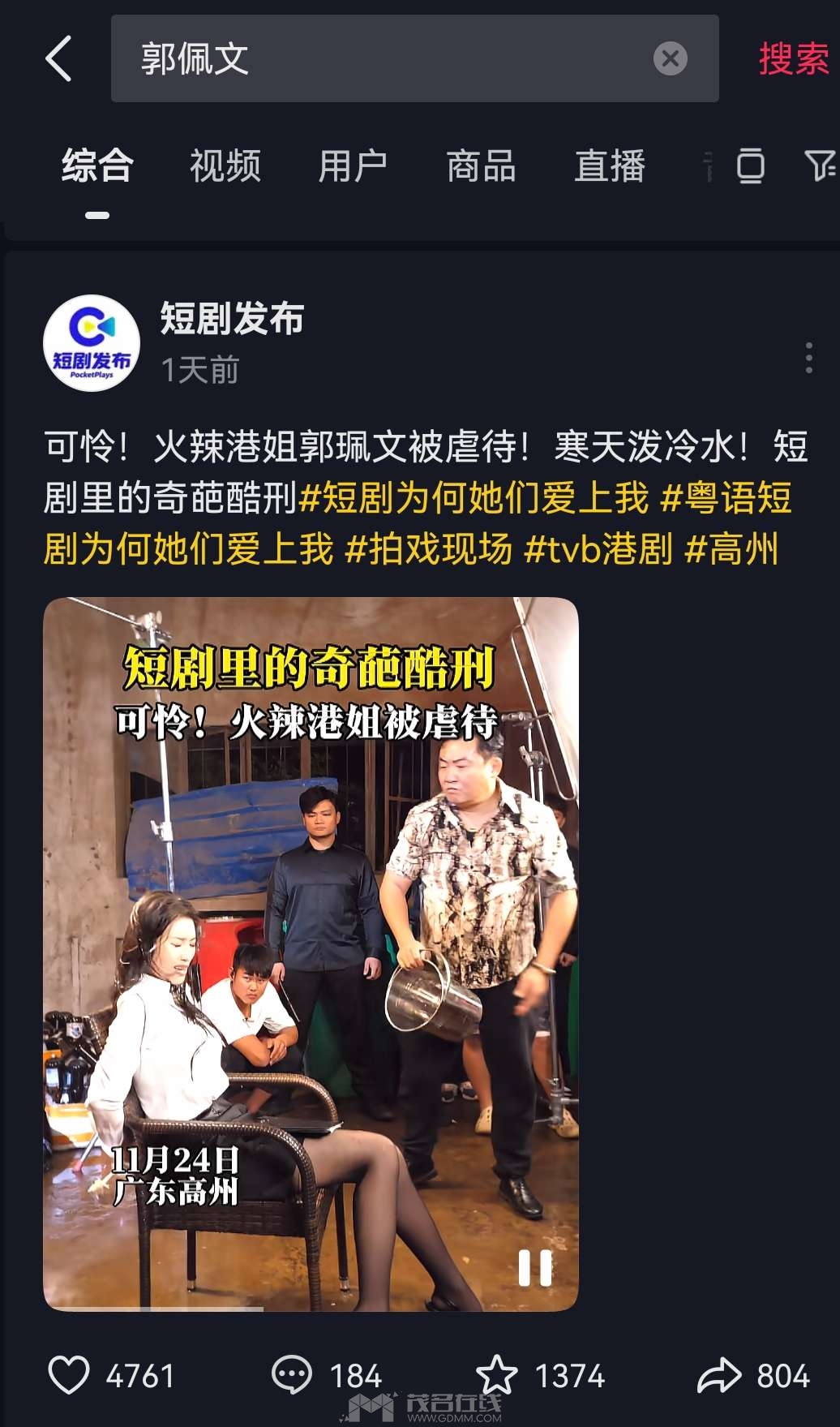Open the 短剧里的奇葩酷刑 video
840x1427 pixels.
[311, 953]
